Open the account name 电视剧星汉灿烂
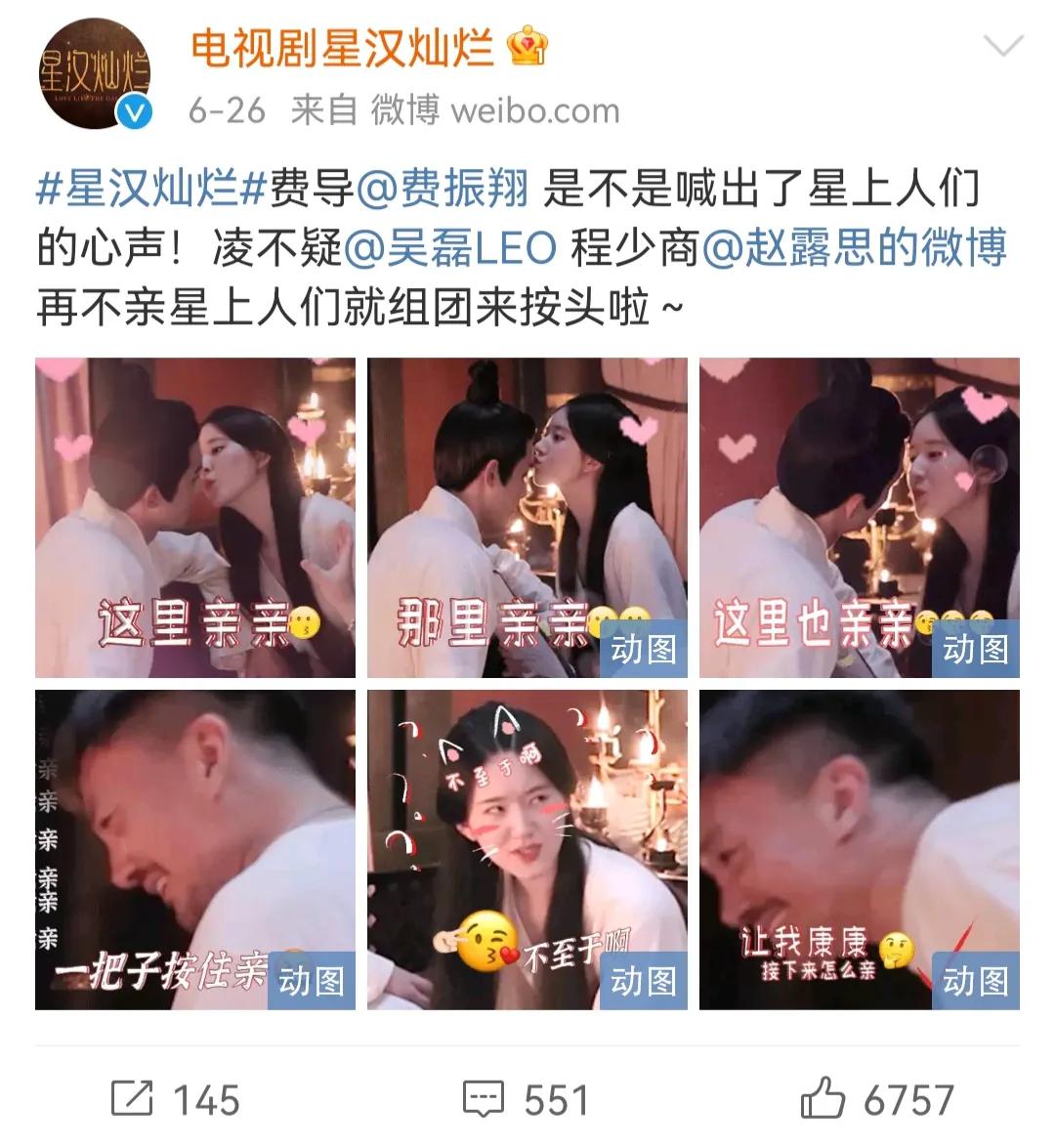The height and width of the screenshot is (1148, 1055). [342, 47]
